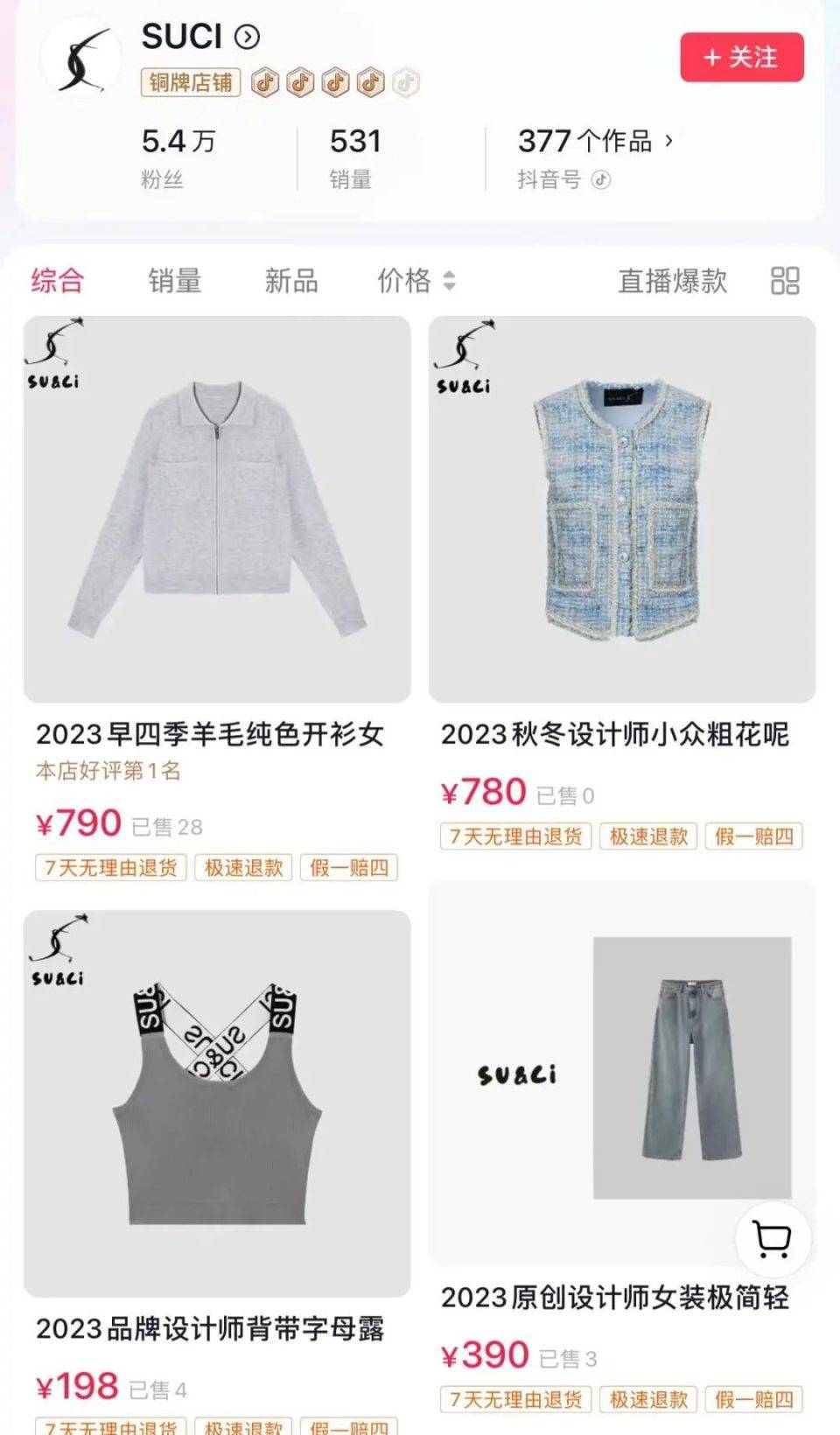Toggle the grid layout view icon
840x1435 pixels.
pyautogui.click(x=784, y=281)
